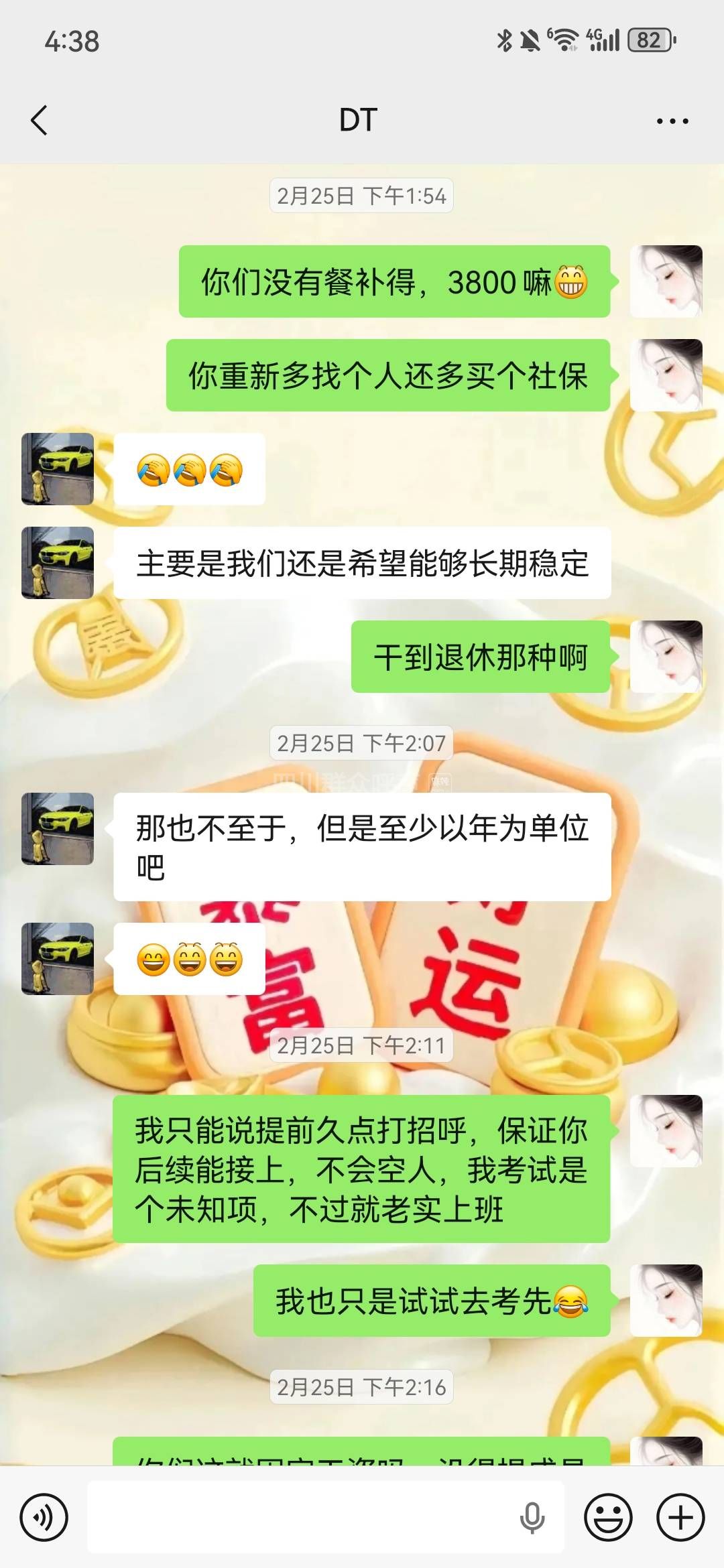Open the plus attachment menu
The image size is (724, 1568).
point(680,1517)
